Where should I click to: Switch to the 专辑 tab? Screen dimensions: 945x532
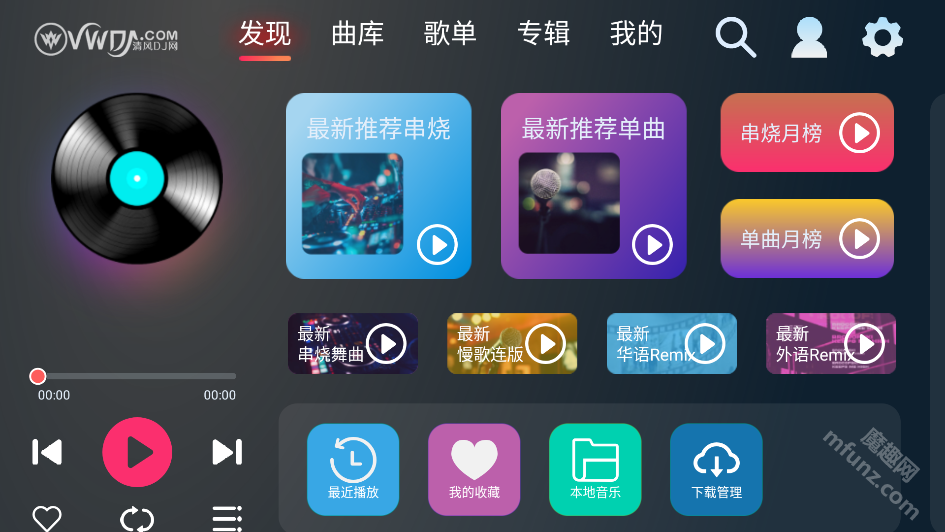pyautogui.click(x=543, y=34)
